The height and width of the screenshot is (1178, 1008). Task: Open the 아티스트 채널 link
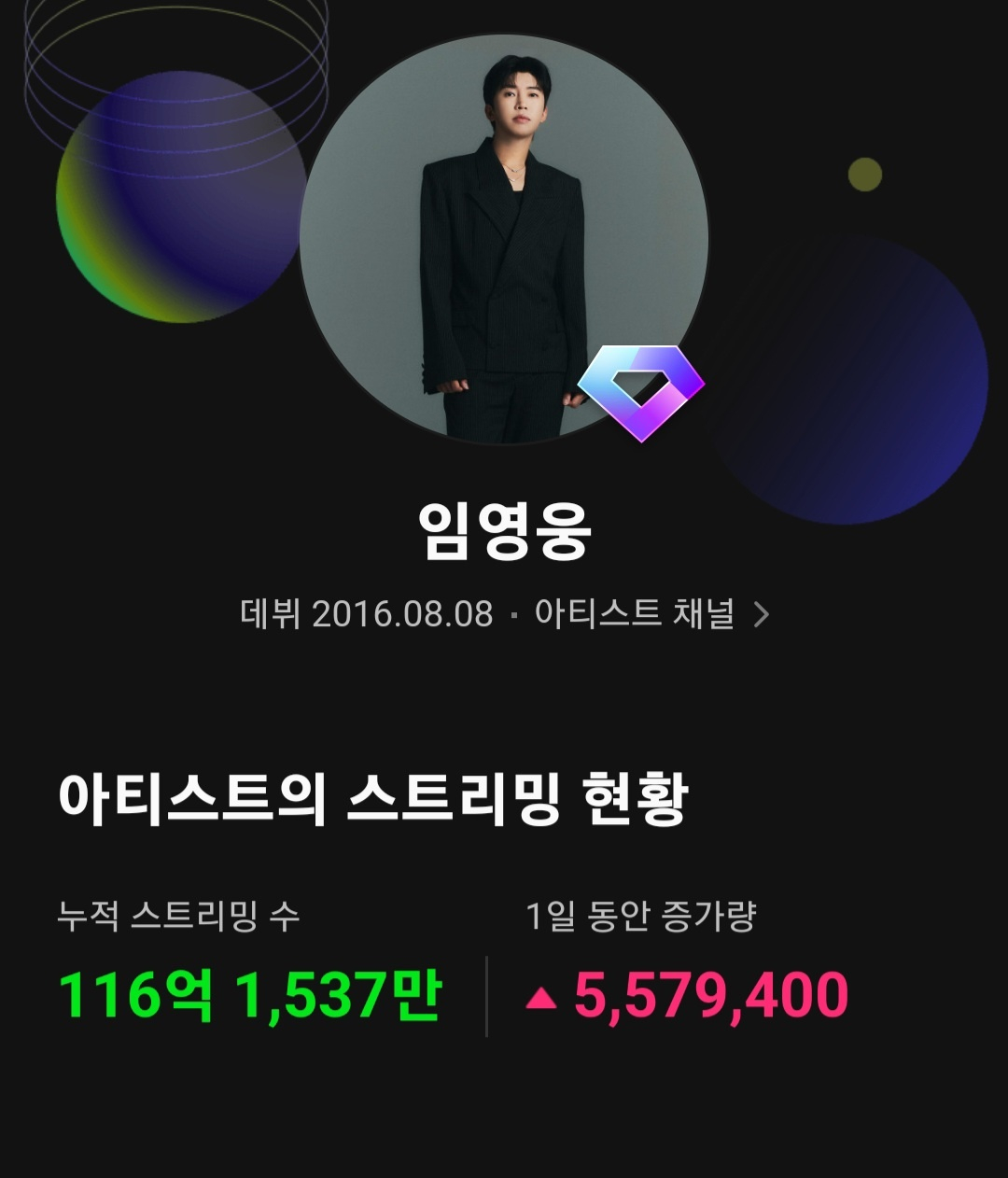coord(651,614)
